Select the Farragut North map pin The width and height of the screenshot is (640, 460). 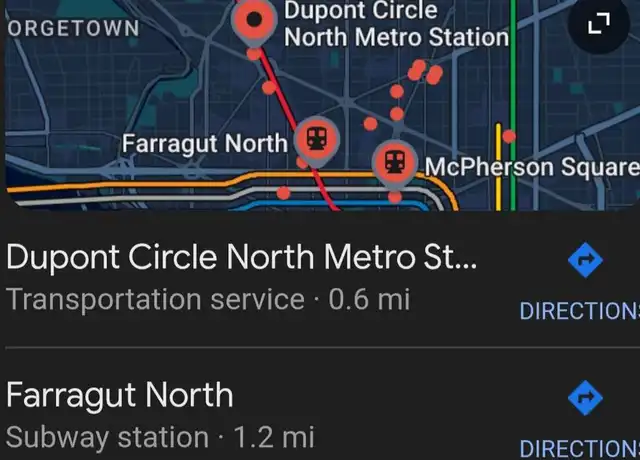(x=316, y=137)
